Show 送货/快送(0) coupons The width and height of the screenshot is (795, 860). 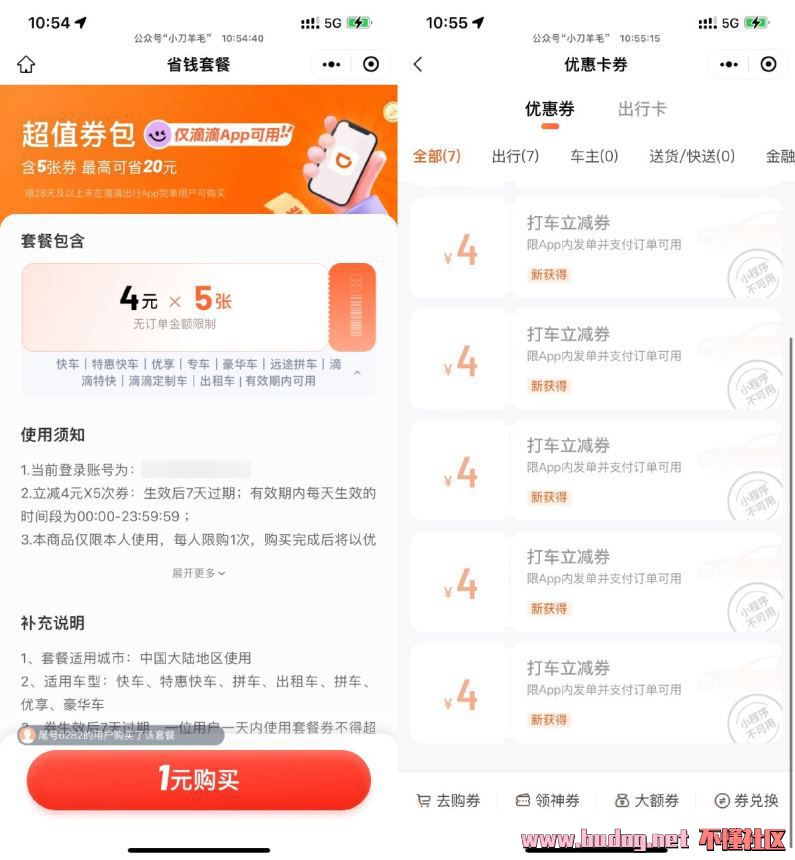coord(692,156)
